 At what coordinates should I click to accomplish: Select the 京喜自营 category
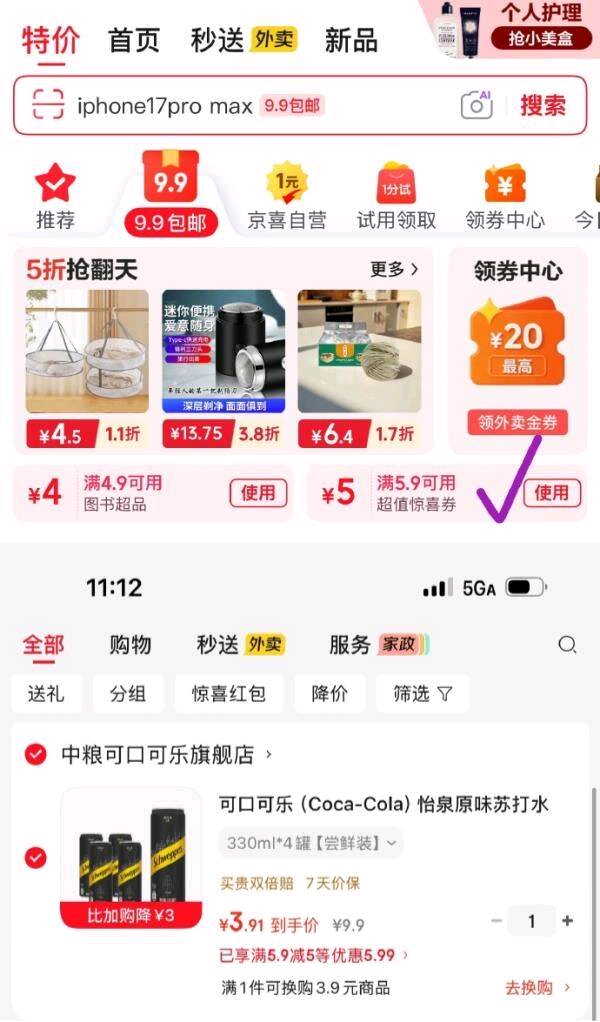coord(287,196)
